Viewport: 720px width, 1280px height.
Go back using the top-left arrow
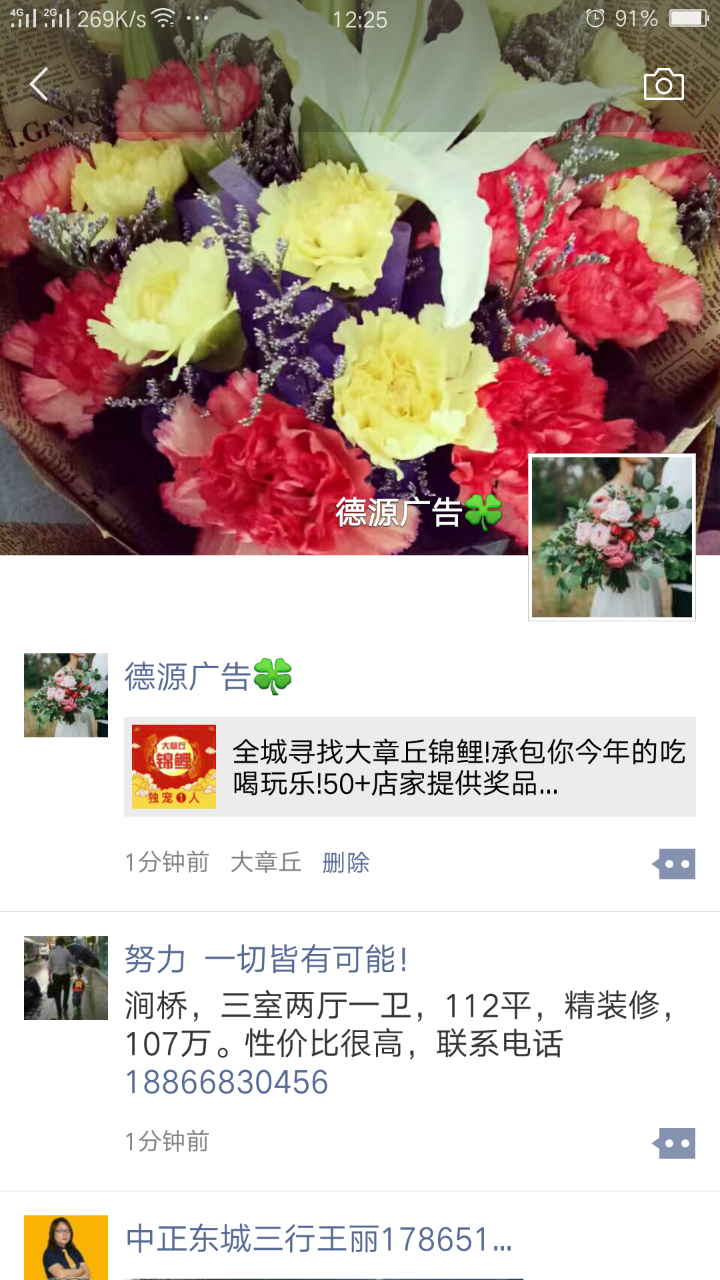(39, 85)
